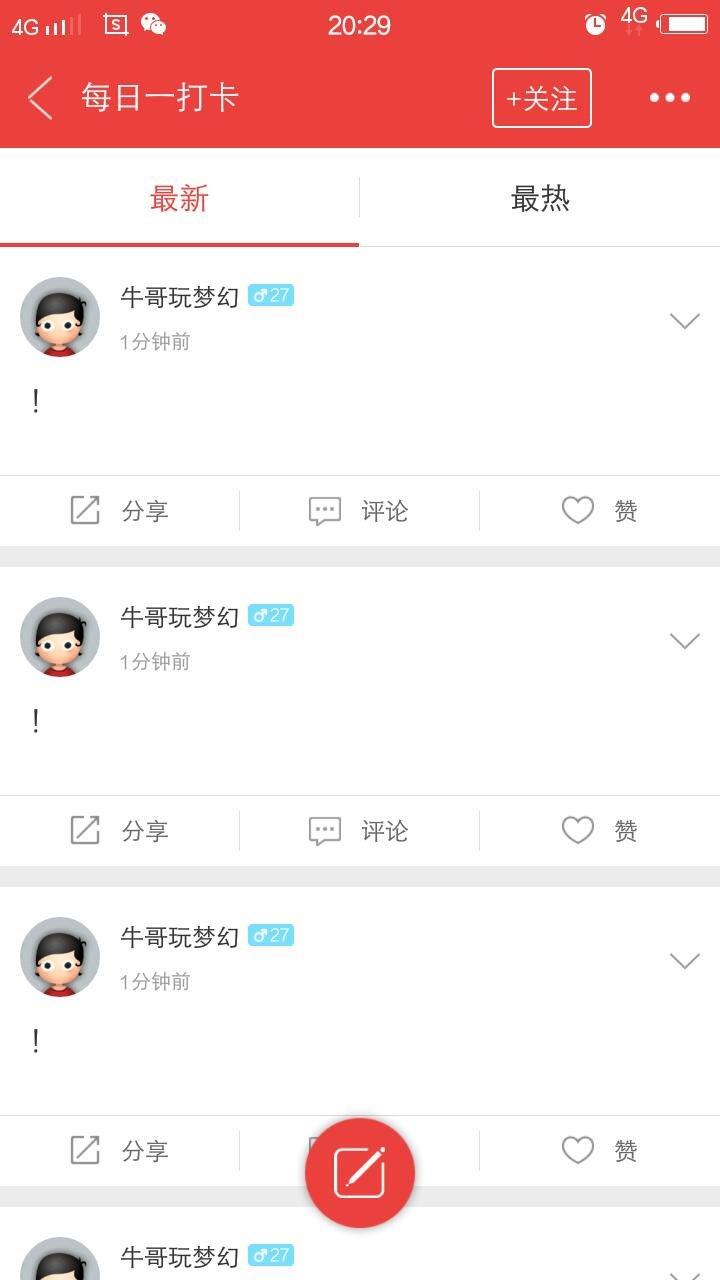
Task: Share the third post
Action: point(120,1151)
